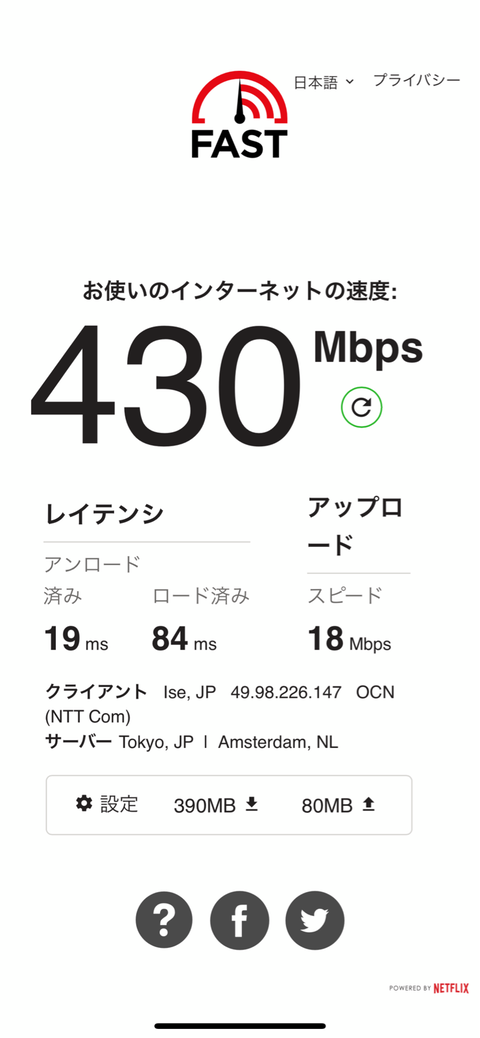Open the help question mark button
Image resolution: width=480 pixels, height=1038 pixels.
(164, 920)
